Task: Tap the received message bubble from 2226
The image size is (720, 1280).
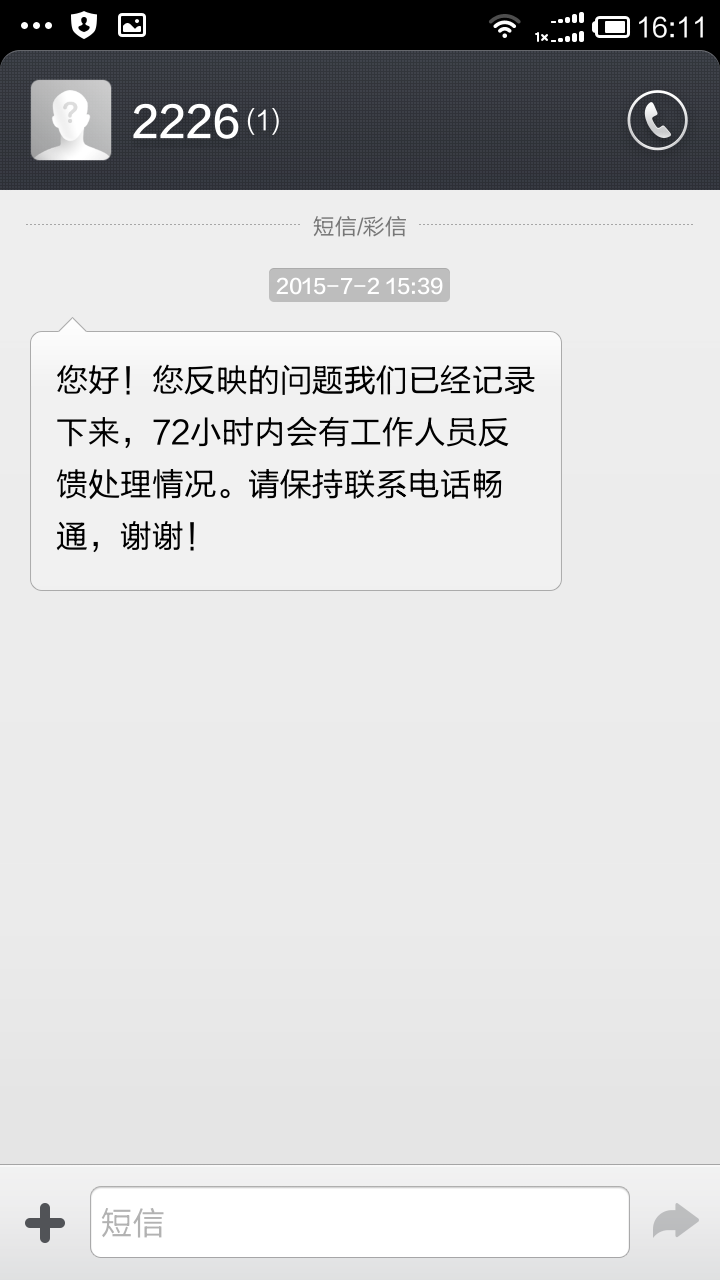Action: click(x=296, y=461)
